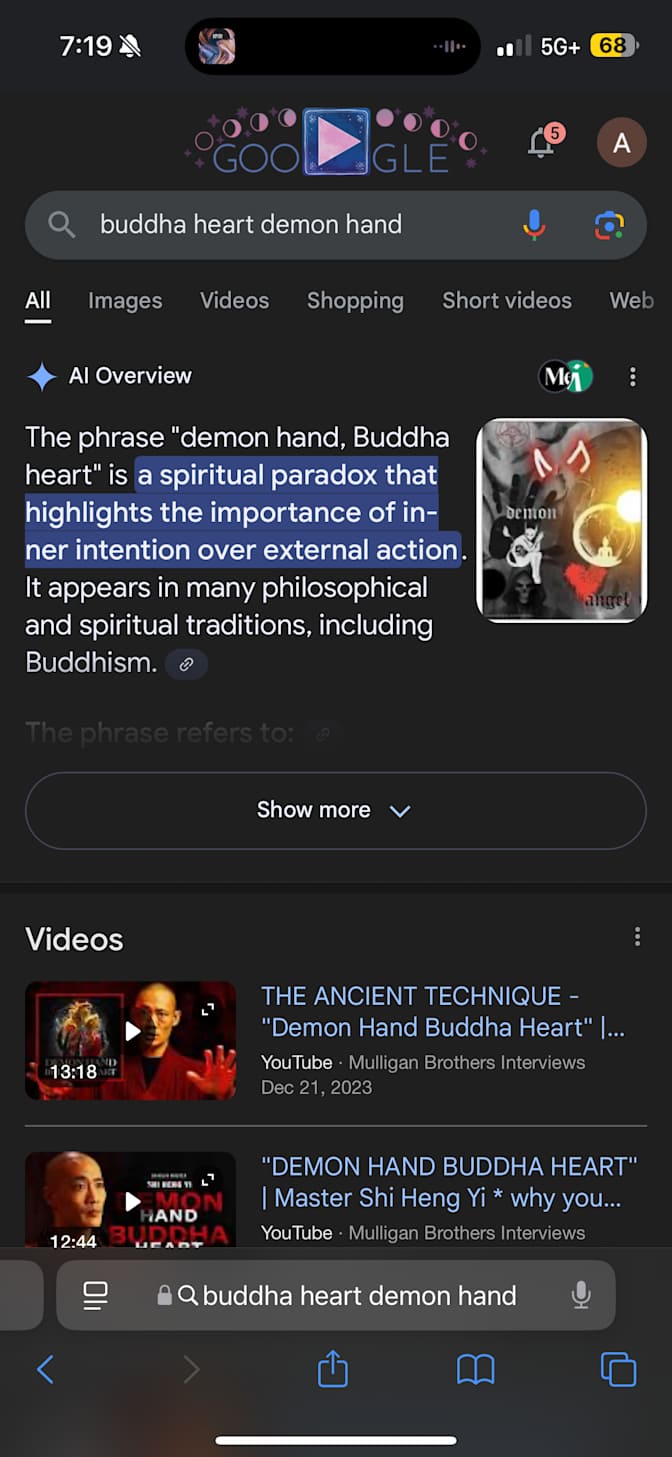Play THE ANCIENT TECHNIQUE video result
Image resolution: width=672 pixels, height=1457 pixels.
(130, 1040)
